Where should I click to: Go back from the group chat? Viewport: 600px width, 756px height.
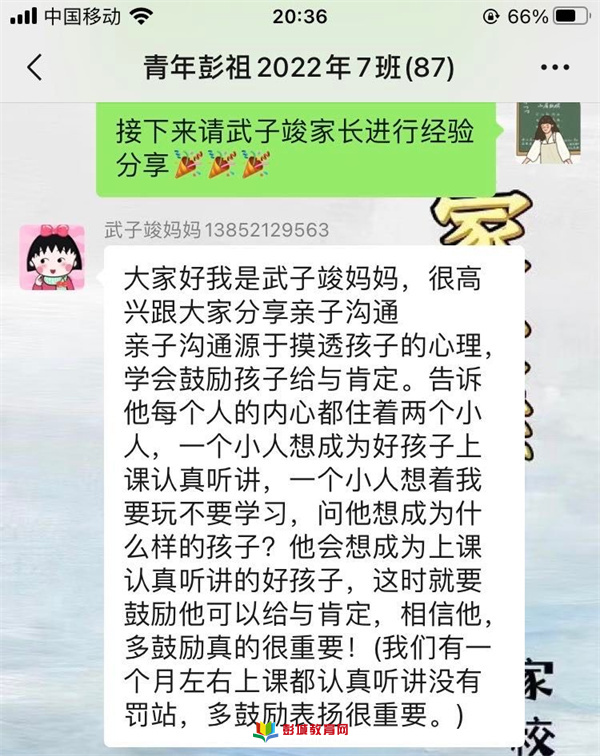point(35,68)
